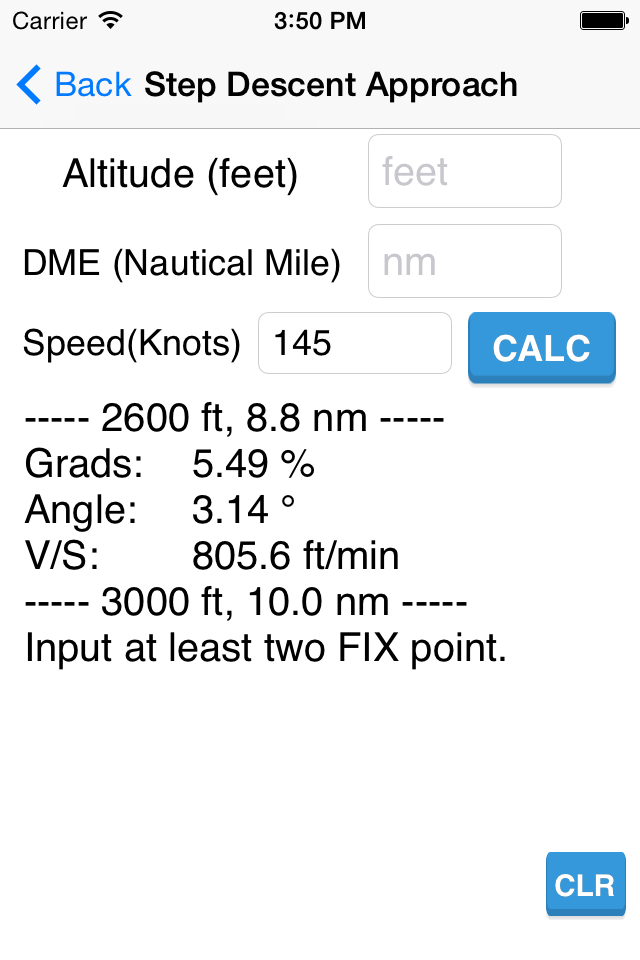The image size is (640, 960).
Task: Edit the speed field showing 145
Action: coord(355,343)
